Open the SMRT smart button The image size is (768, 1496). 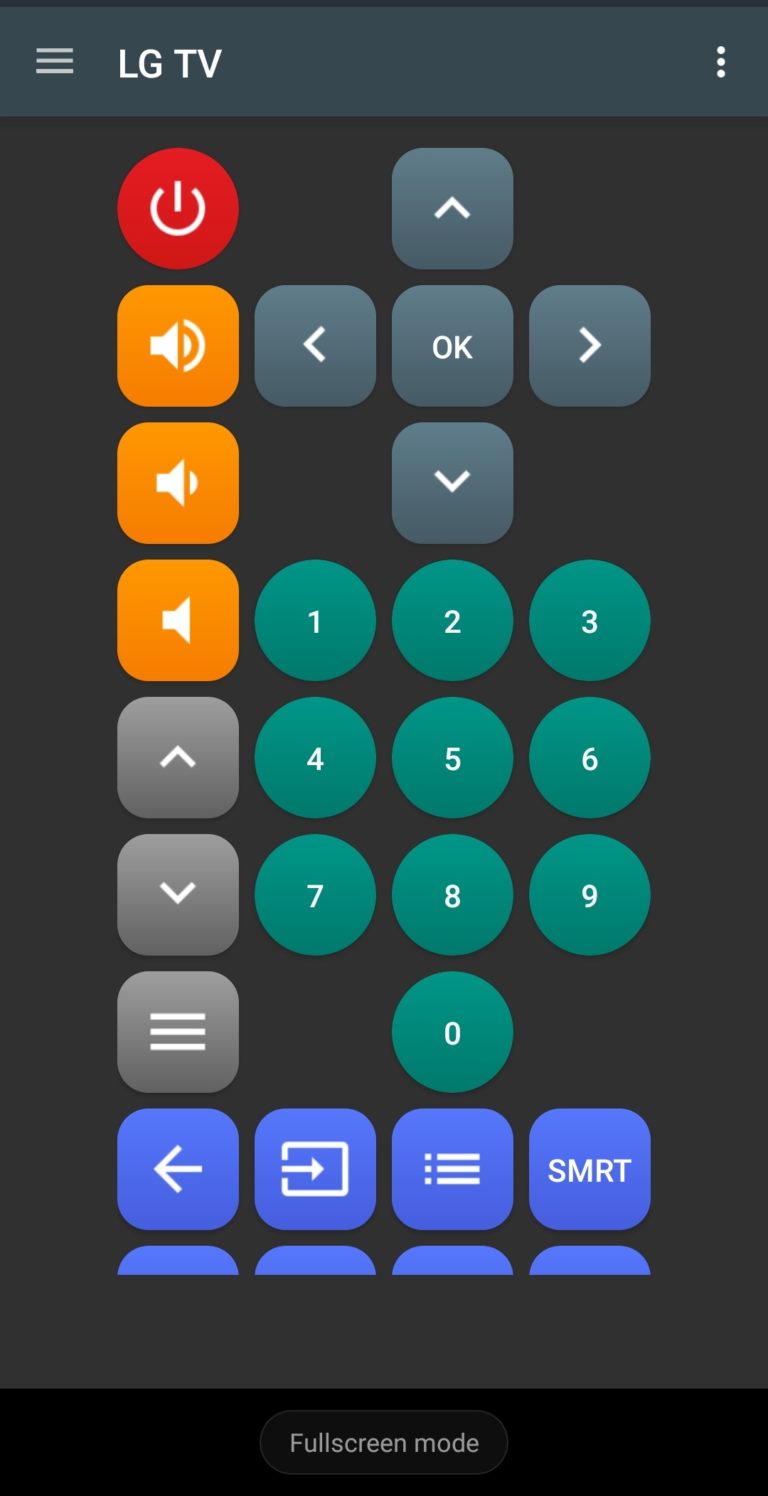click(x=589, y=1169)
